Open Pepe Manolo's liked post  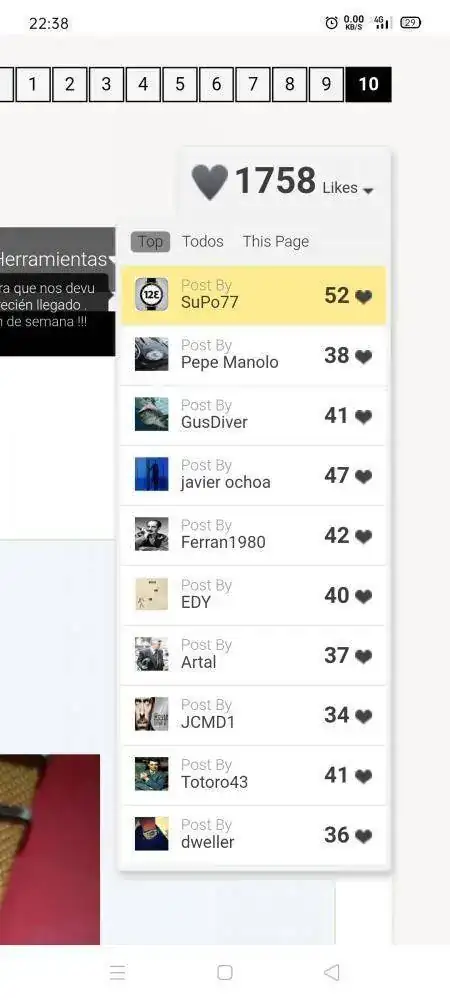[253, 355]
